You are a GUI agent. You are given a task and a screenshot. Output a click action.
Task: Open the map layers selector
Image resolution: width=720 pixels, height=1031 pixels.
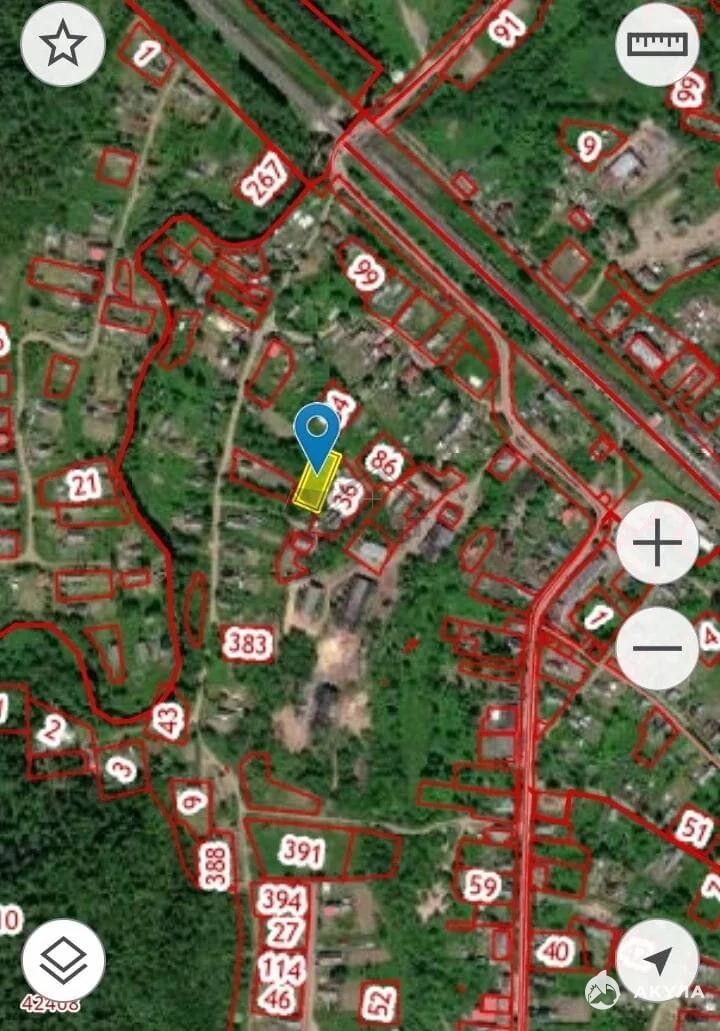pyautogui.click(x=63, y=960)
